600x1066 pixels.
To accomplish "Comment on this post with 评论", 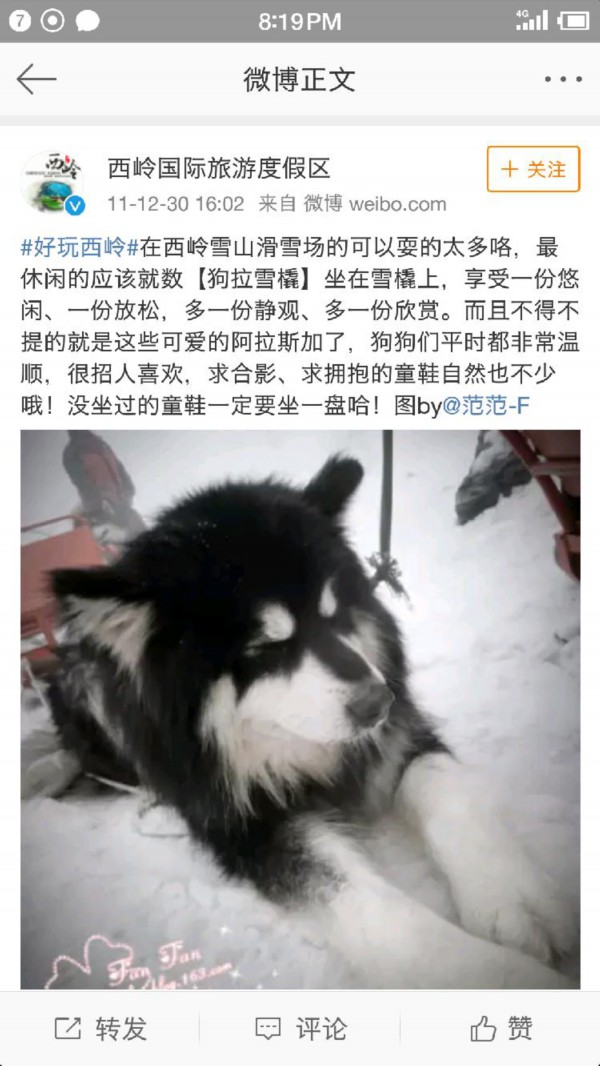I will (x=300, y=1028).
